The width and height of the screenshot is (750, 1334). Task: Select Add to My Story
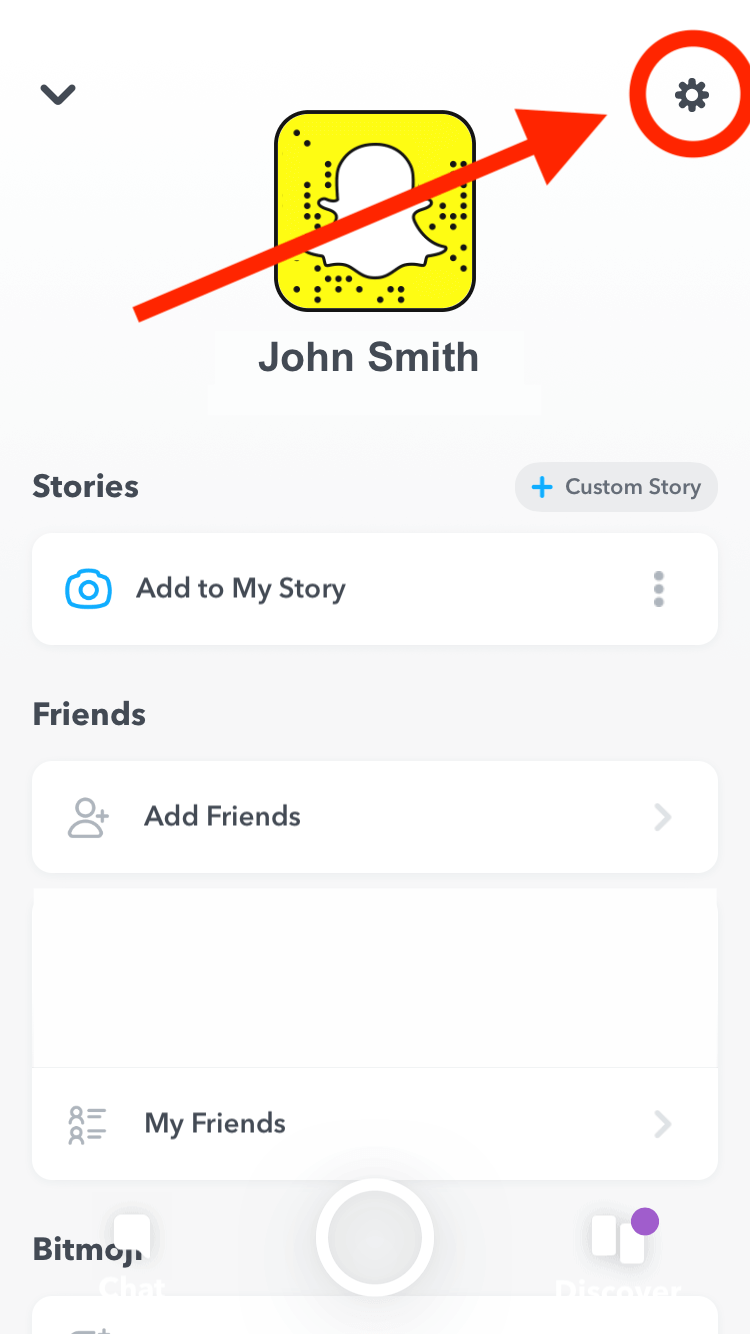point(240,589)
